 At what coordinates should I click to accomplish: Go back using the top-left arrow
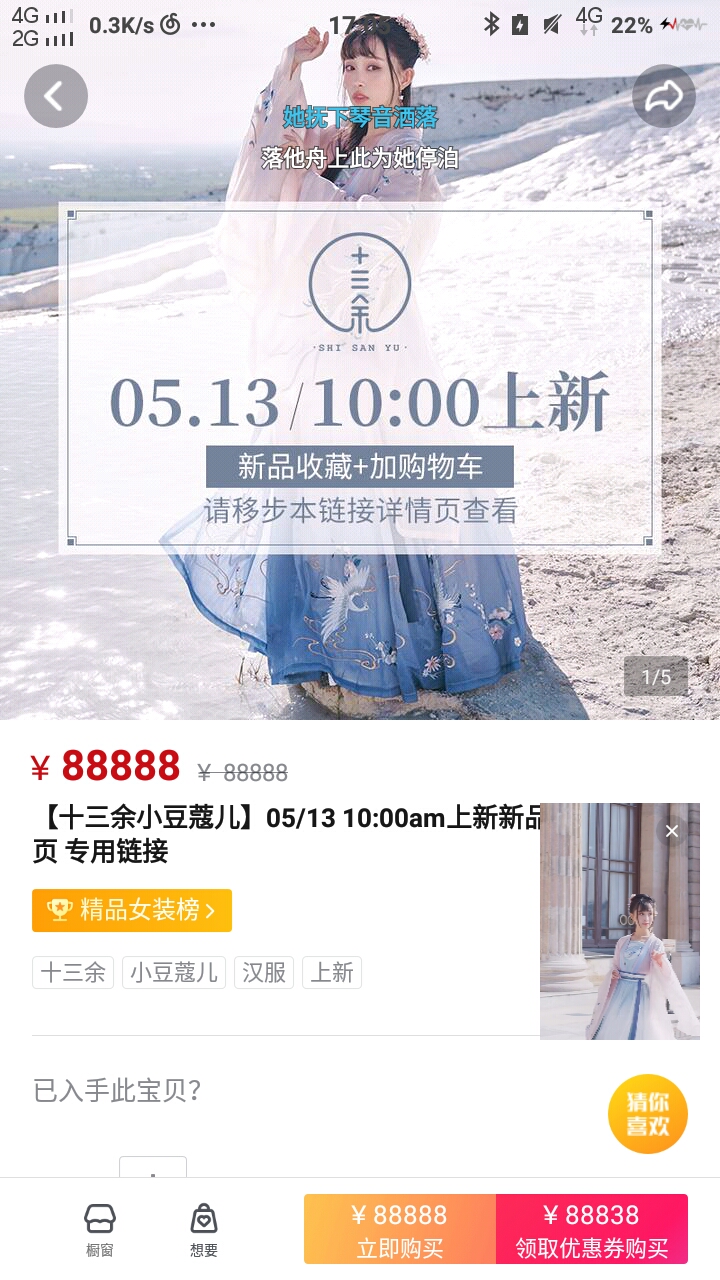[x=56, y=96]
